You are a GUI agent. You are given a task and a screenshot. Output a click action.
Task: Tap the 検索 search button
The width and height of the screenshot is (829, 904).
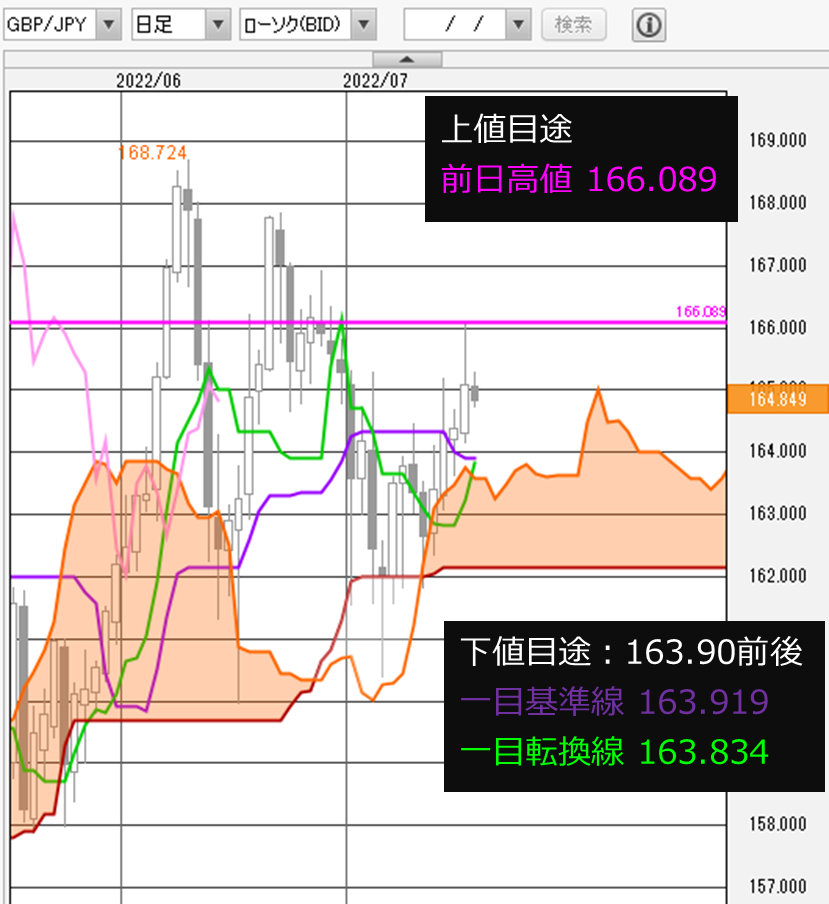pyautogui.click(x=573, y=24)
